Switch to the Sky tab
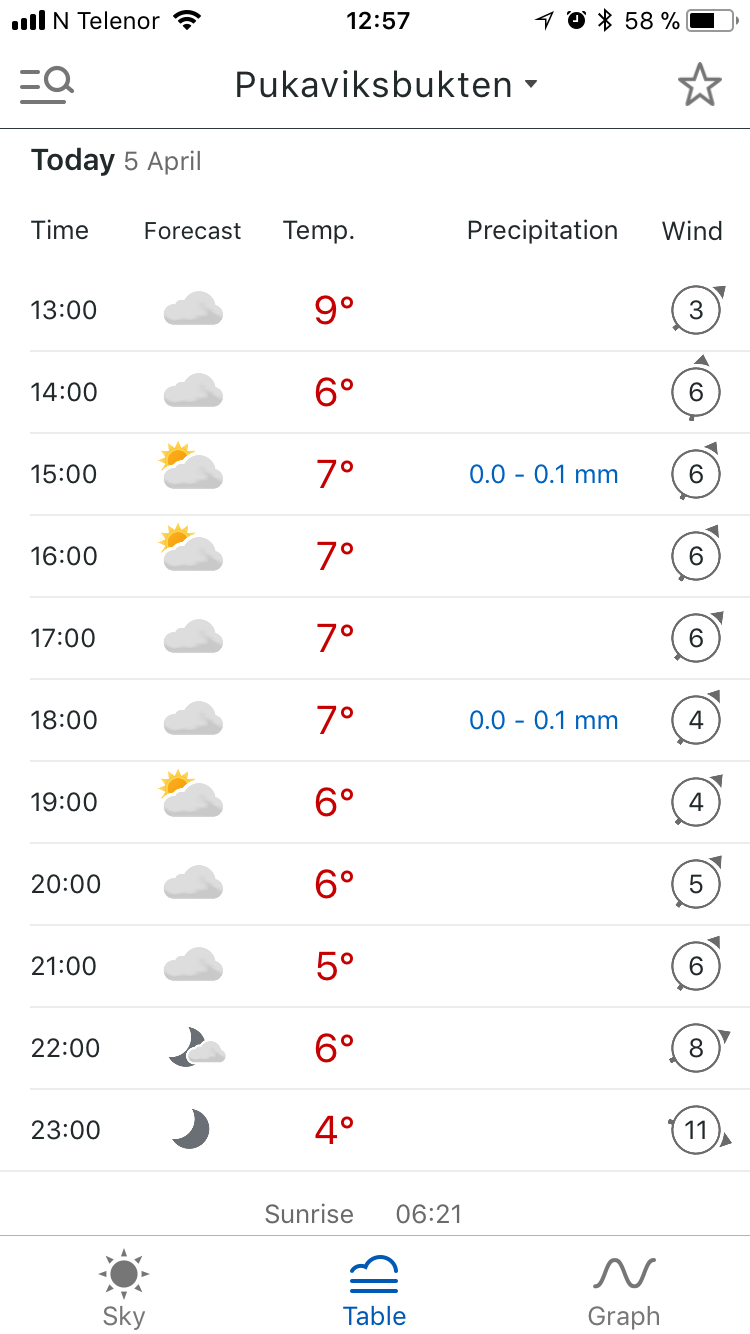Viewport: 750px width, 1334px height. [124, 1288]
